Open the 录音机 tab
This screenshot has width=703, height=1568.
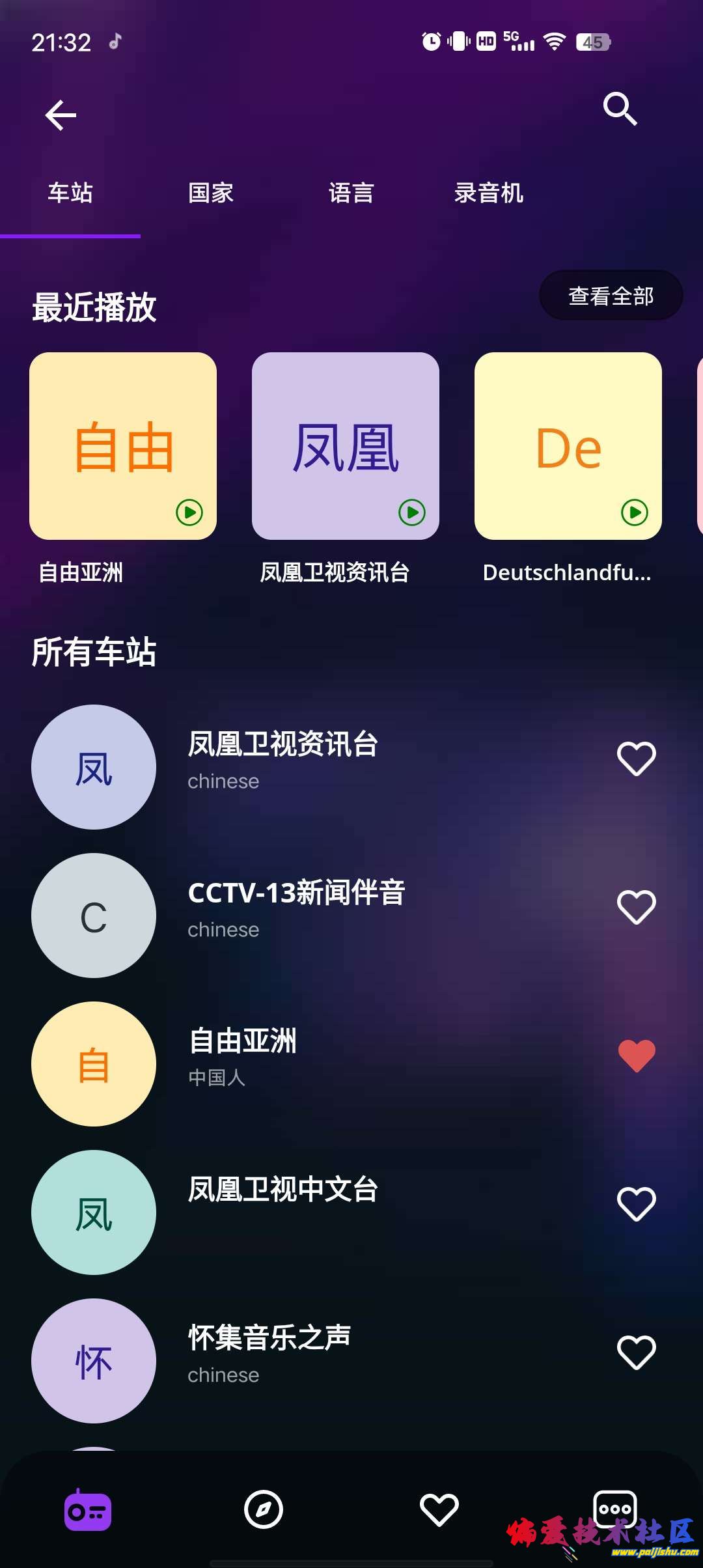click(488, 193)
